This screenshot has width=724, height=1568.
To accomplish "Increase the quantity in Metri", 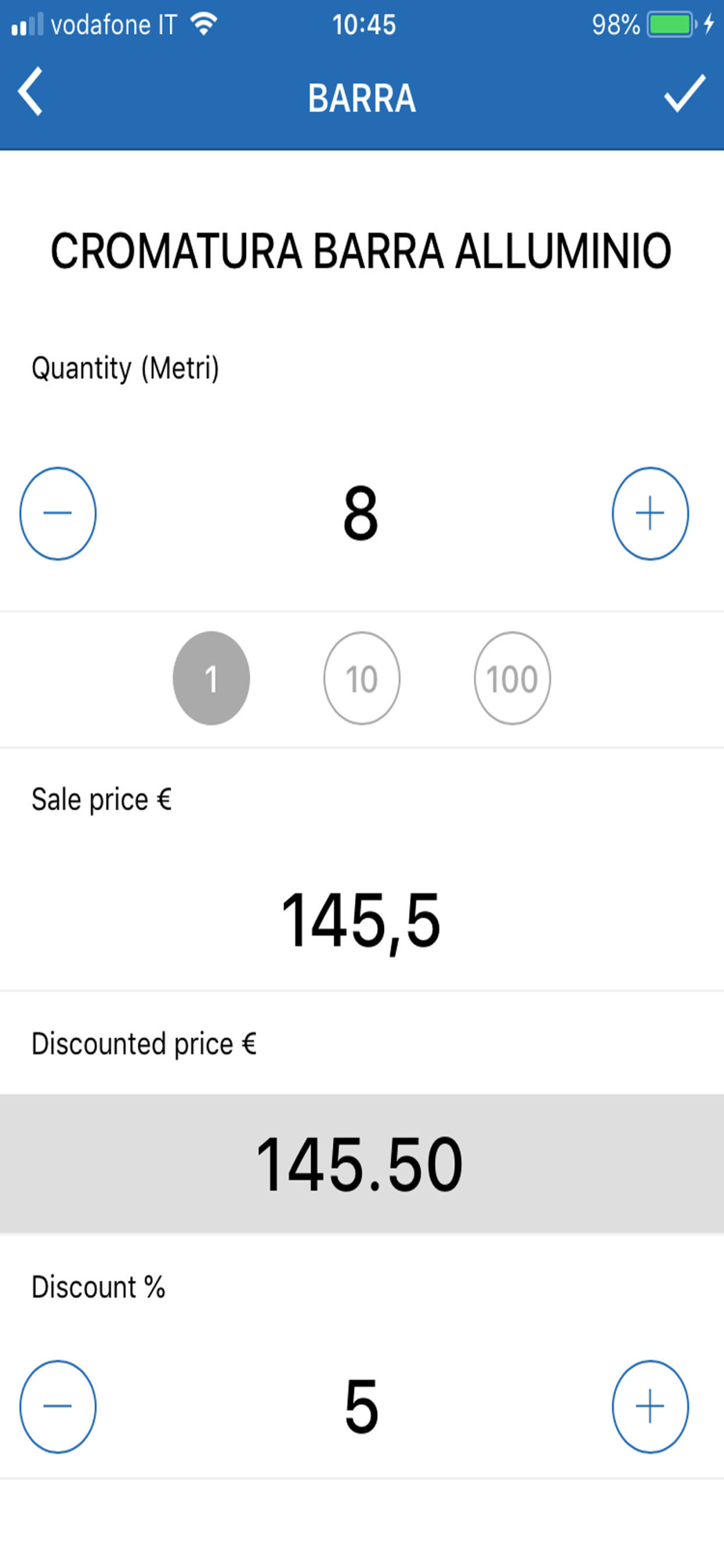I will pyautogui.click(x=650, y=514).
